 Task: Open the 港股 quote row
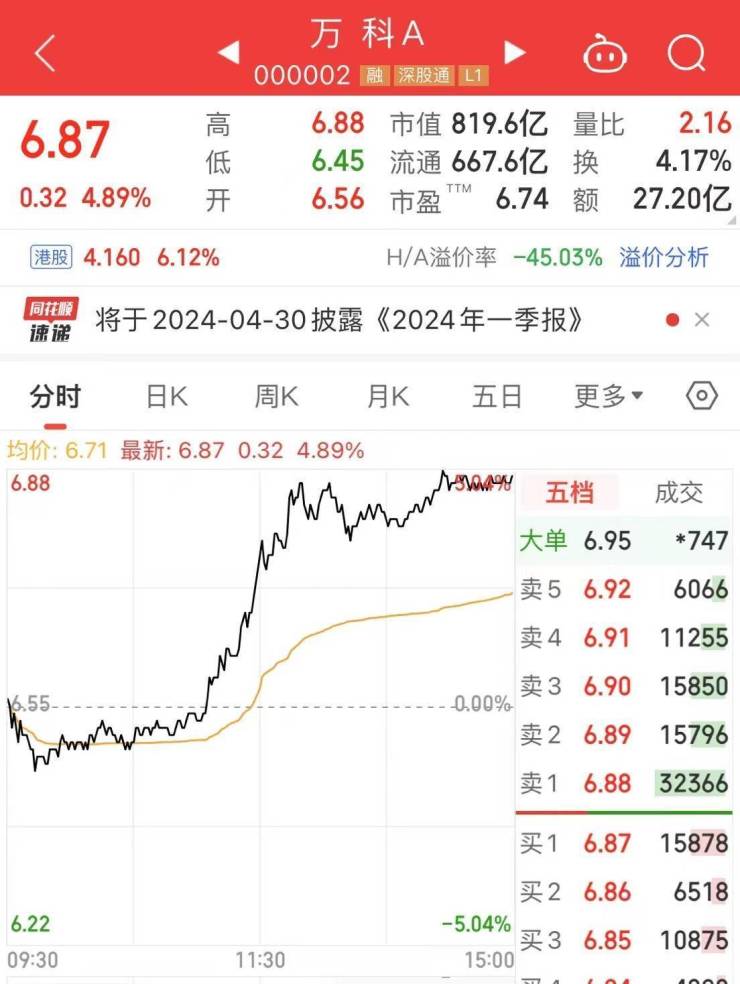click(125, 257)
